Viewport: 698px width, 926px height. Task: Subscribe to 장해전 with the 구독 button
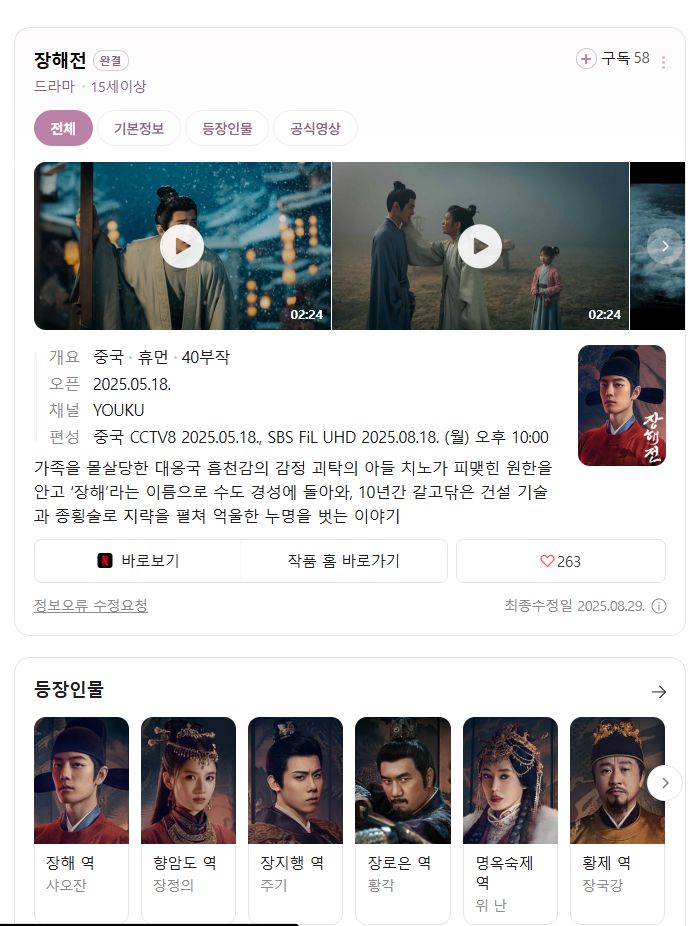click(x=613, y=59)
